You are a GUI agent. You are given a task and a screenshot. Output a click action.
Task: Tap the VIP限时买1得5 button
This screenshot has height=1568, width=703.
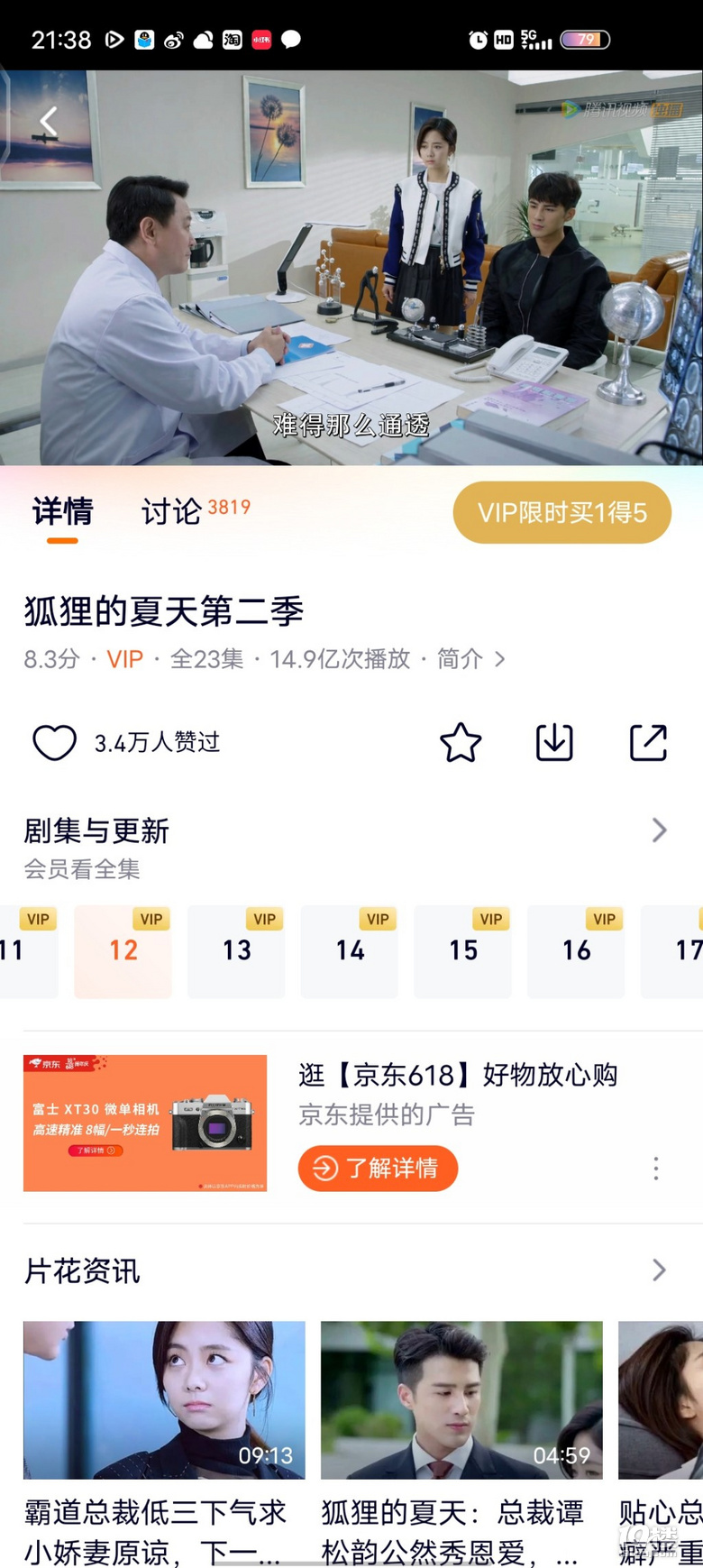click(561, 512)
